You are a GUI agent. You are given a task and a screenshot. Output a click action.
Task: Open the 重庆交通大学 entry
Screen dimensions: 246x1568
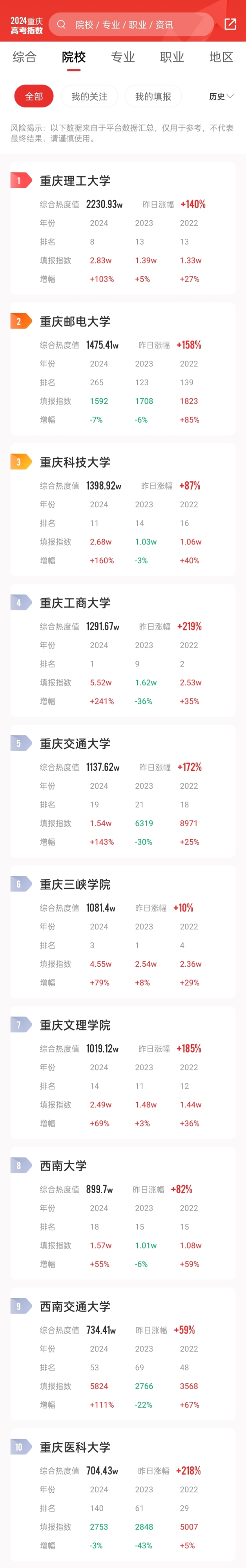coord(75,743)
